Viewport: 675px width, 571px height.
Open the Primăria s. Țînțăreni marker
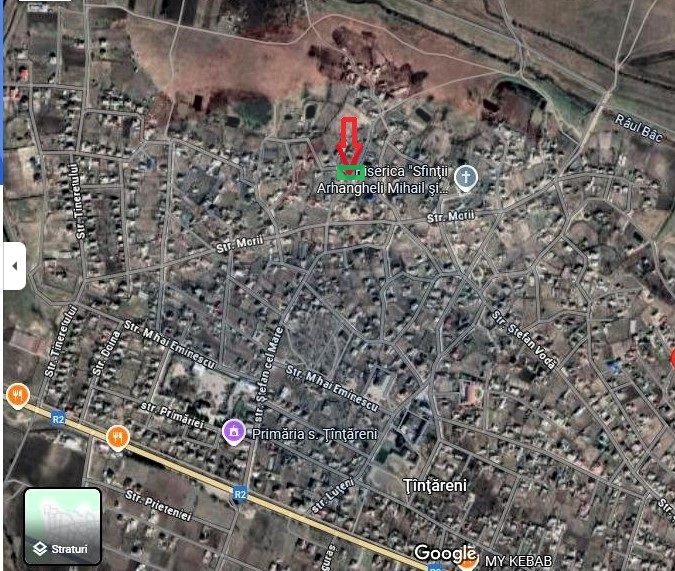[234, 431]
